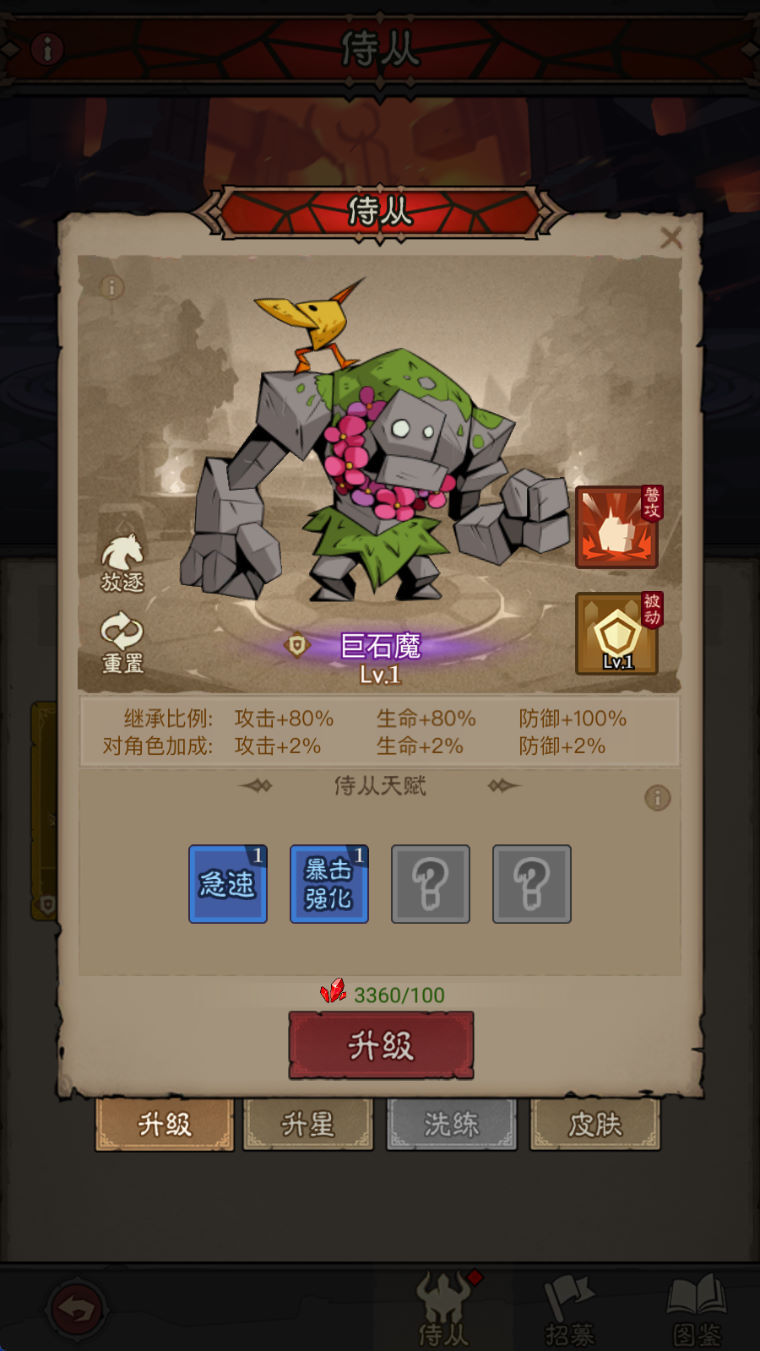Switch to the 升星 tab
Screen dimensions: 760x1351
pos(308,1124)
